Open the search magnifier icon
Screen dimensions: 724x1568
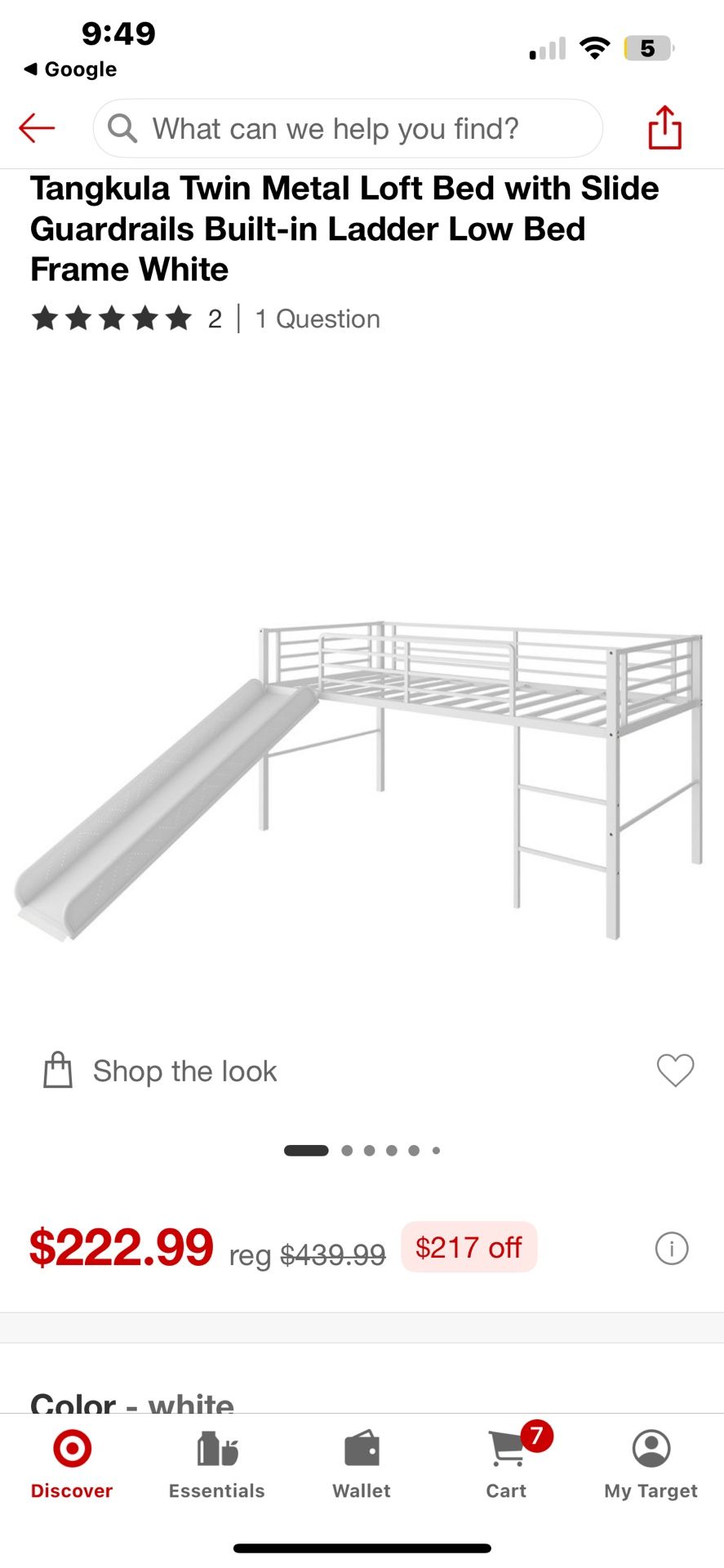[122, 127]
